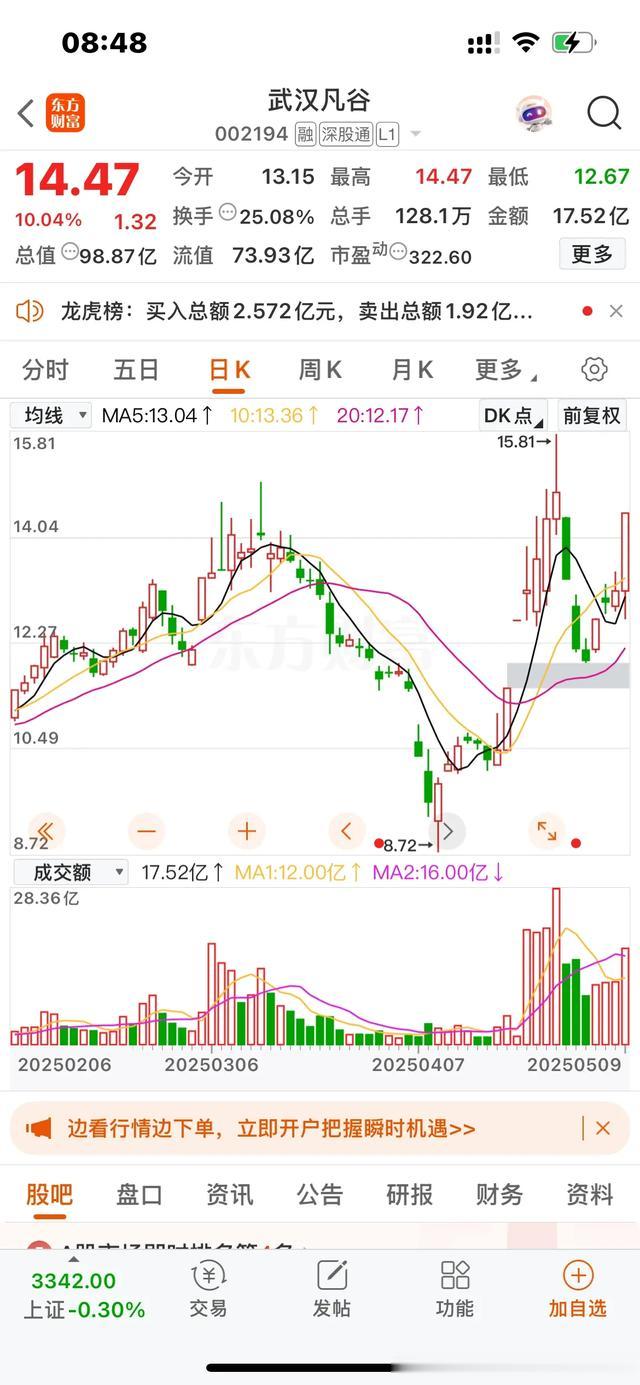Viewport: 640px width, 1385px height.
Task: Dismiss the 龙虎榜 notice banner
Action: pyautogui.click(x=616, y=312)
